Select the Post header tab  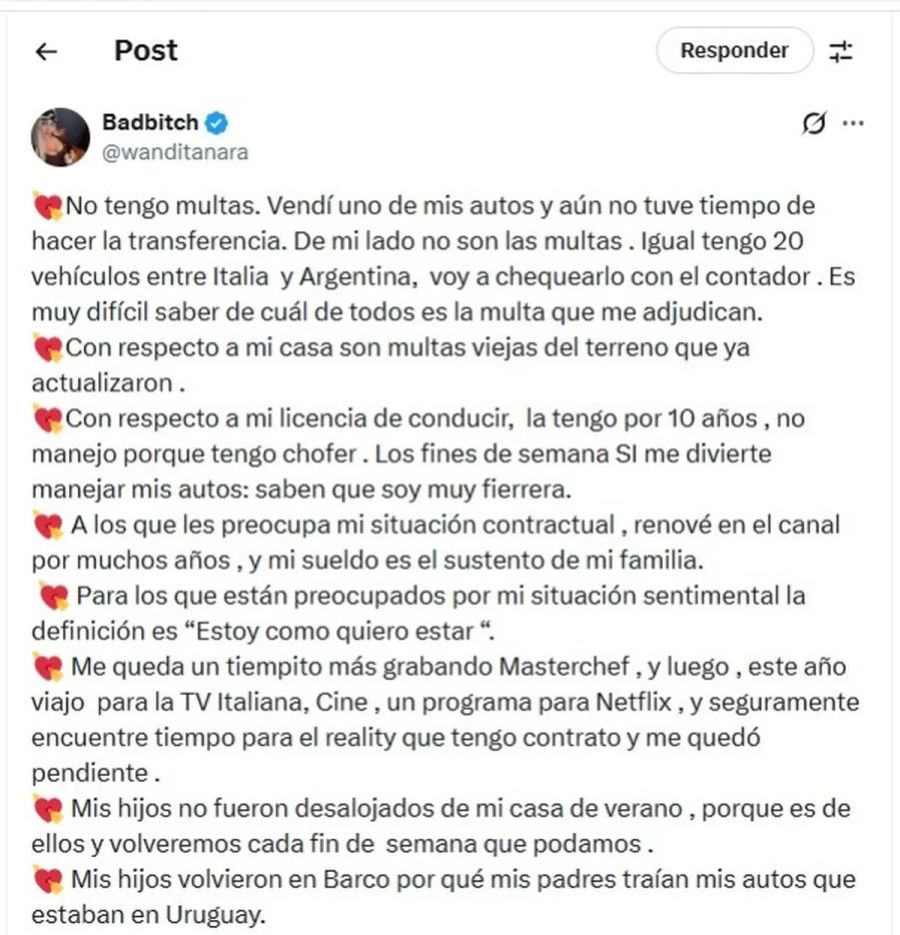pyautogui.click(x=146, y=50)
